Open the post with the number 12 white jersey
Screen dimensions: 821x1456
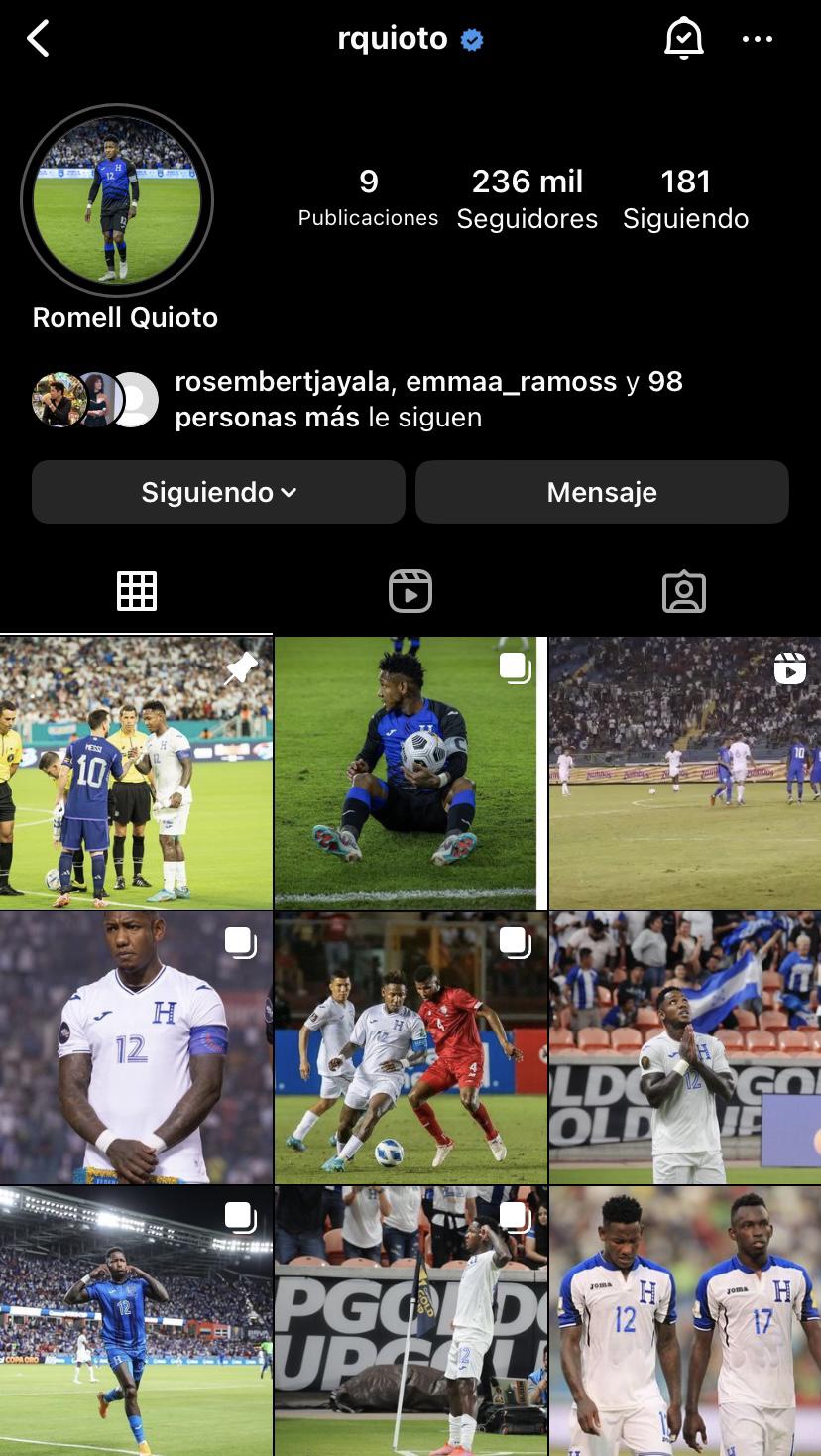(137, 1044)
